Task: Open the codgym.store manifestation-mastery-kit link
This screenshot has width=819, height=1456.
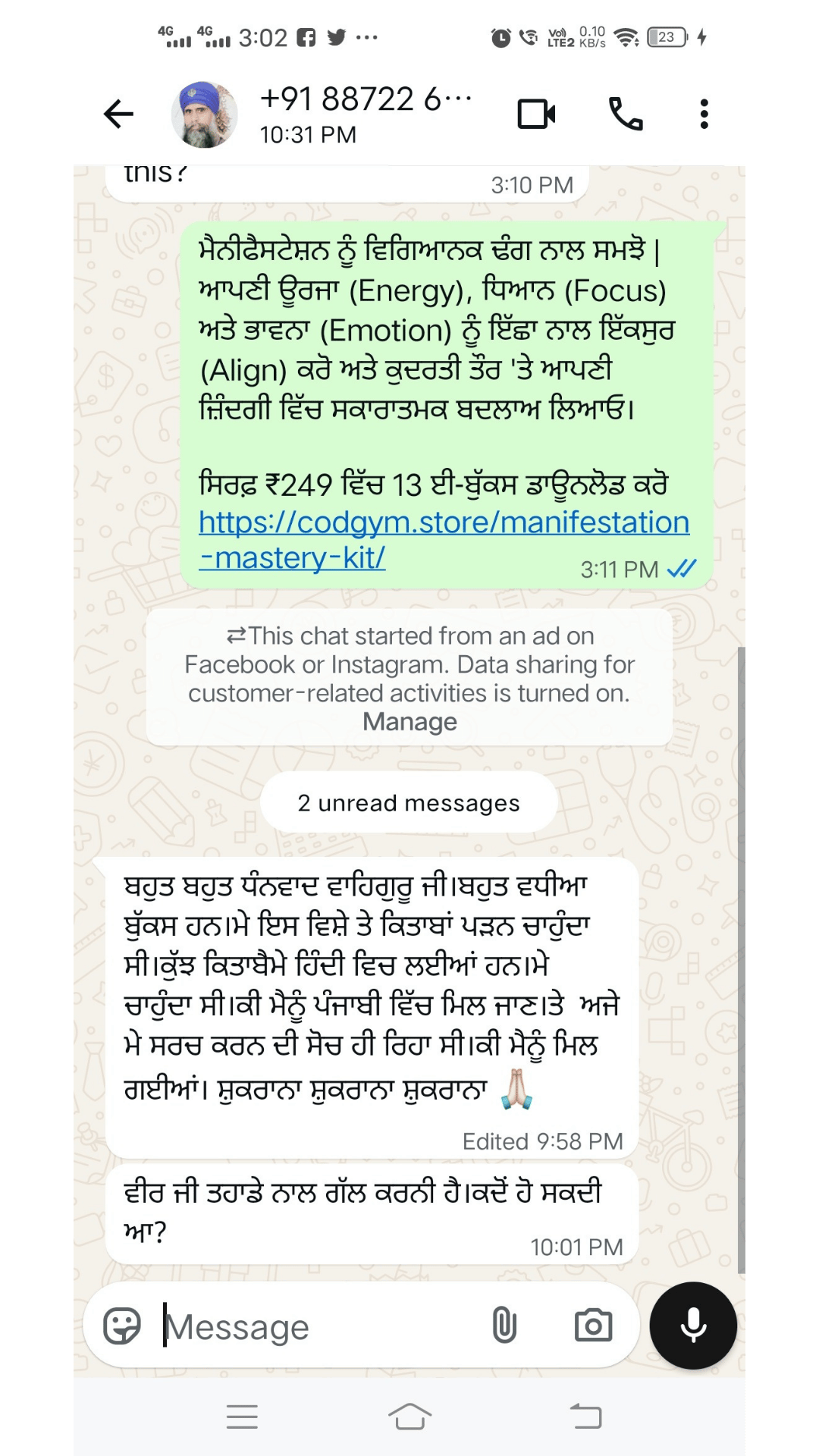Action: click(x=443, y=523)
